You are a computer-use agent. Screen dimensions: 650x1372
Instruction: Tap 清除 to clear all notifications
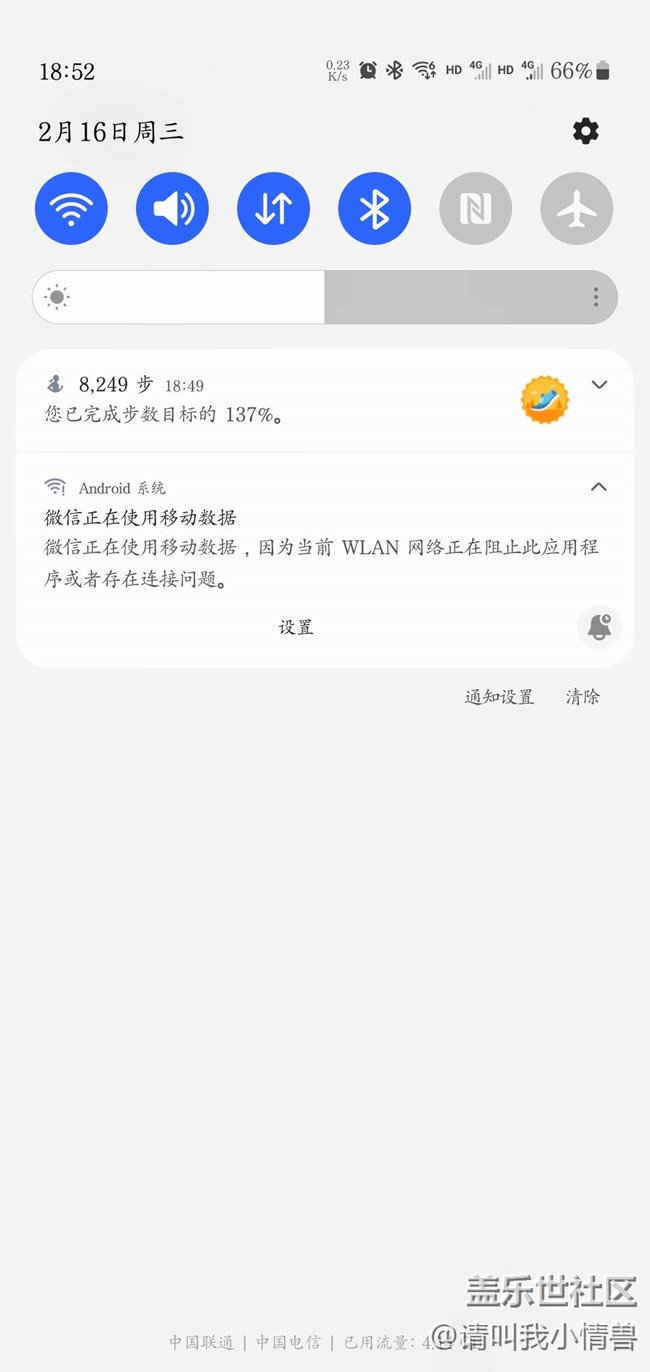click(583, 697)
